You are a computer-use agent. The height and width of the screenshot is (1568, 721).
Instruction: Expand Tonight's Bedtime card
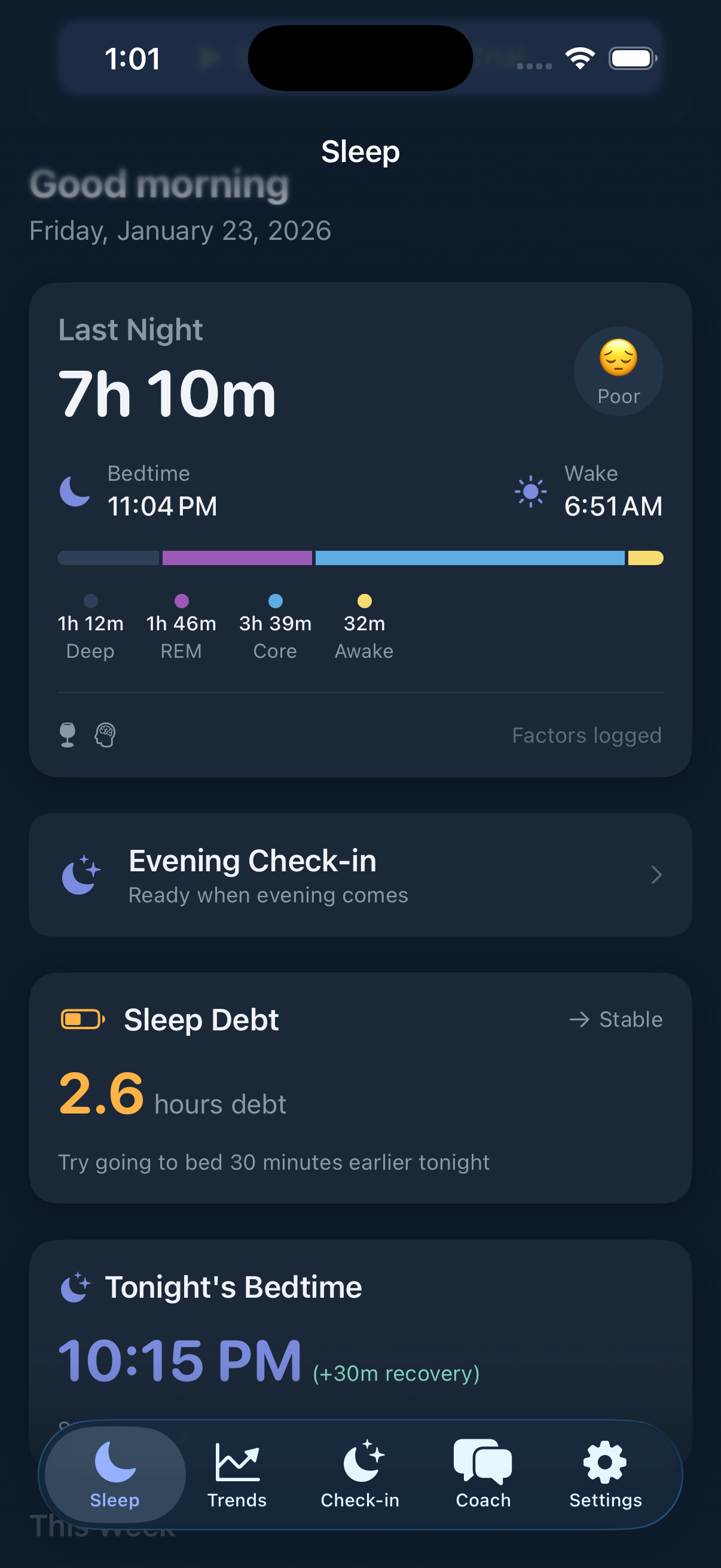(360, 1327)
